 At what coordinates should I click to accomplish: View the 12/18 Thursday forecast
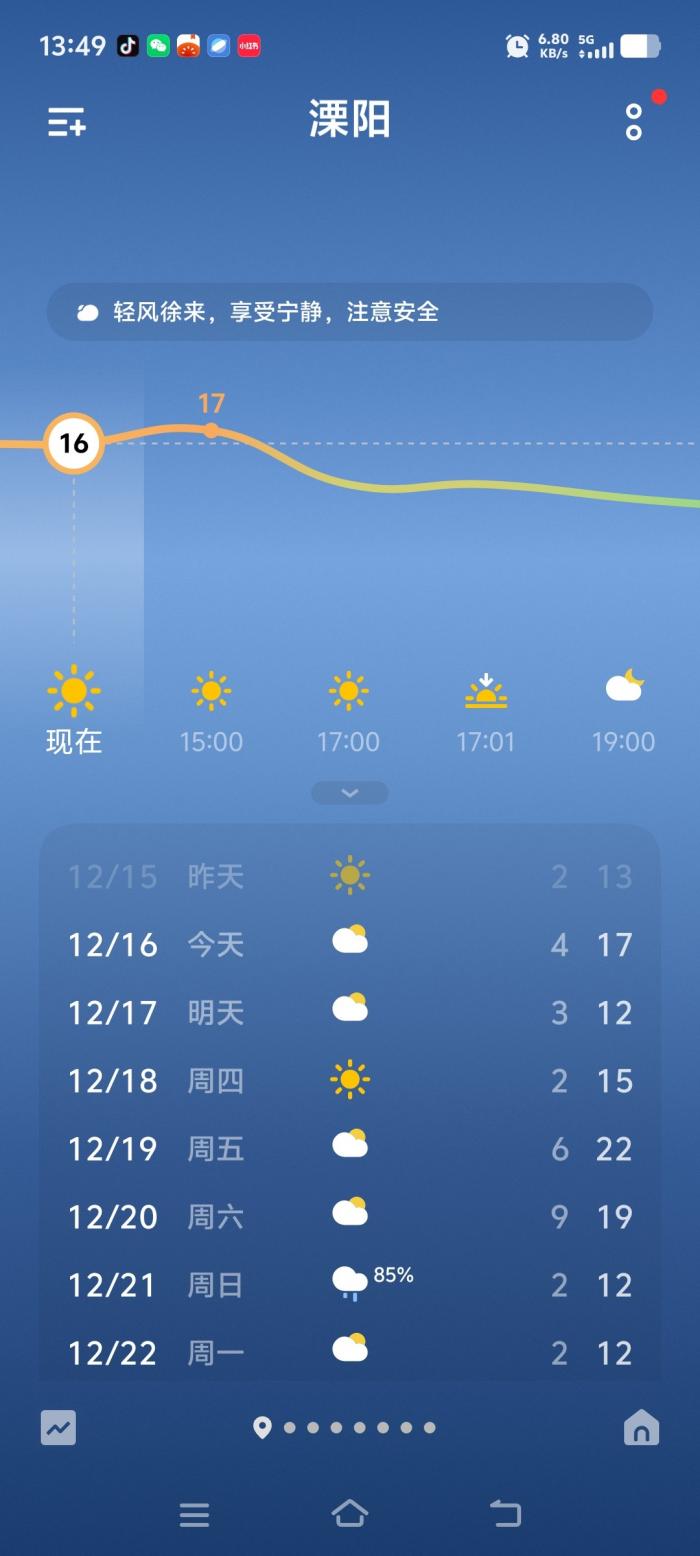[349, 1080]
